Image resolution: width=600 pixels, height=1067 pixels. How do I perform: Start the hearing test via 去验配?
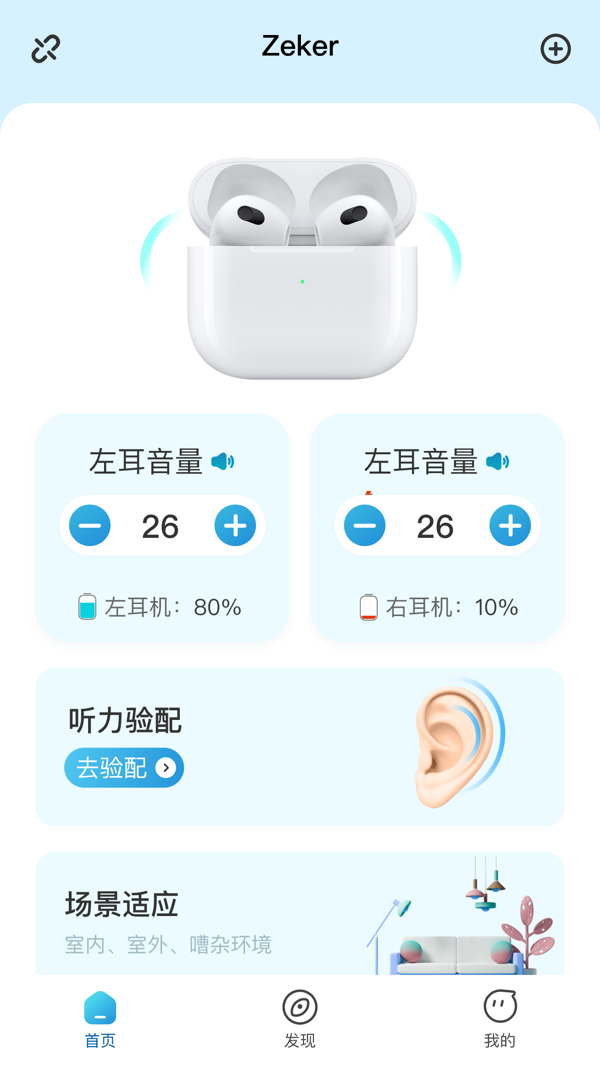pos(124,767)
